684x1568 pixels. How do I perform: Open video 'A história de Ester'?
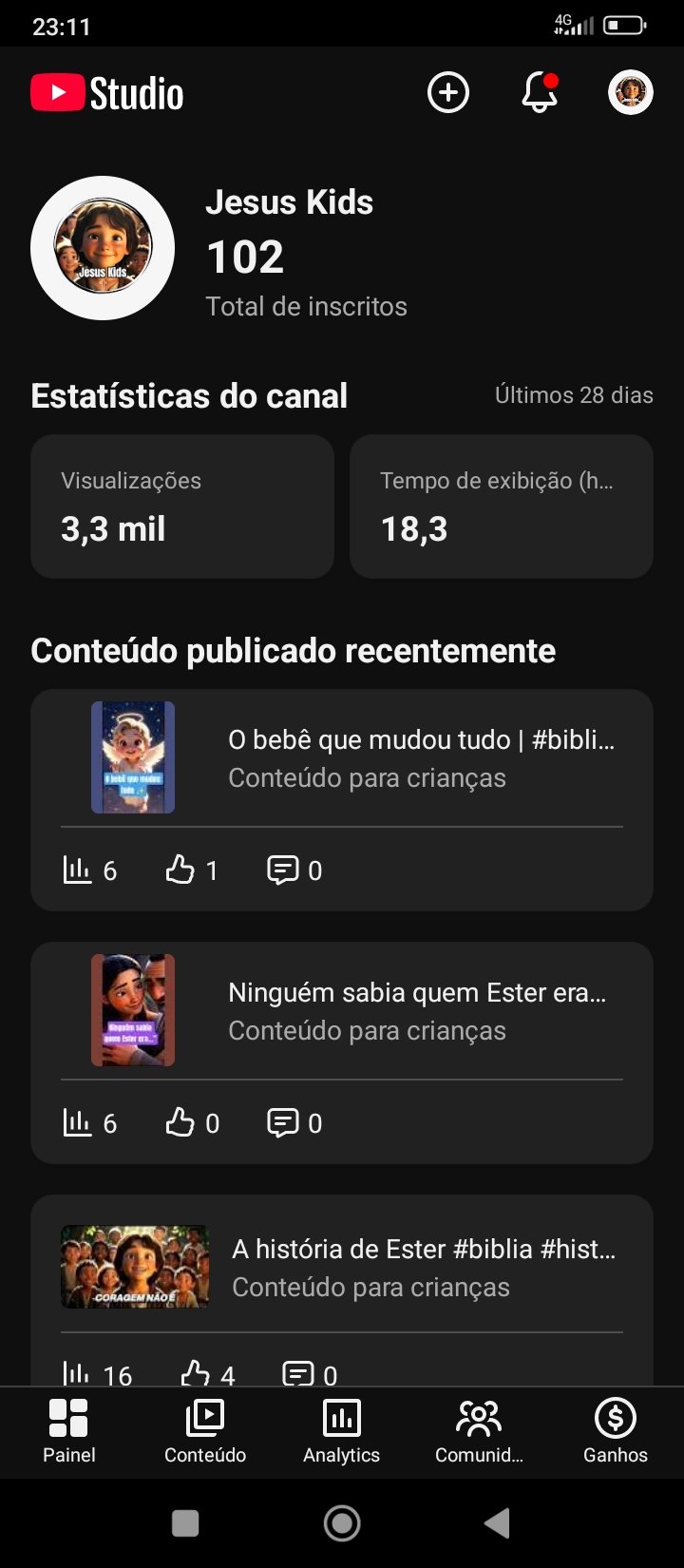pos(424,1249)
